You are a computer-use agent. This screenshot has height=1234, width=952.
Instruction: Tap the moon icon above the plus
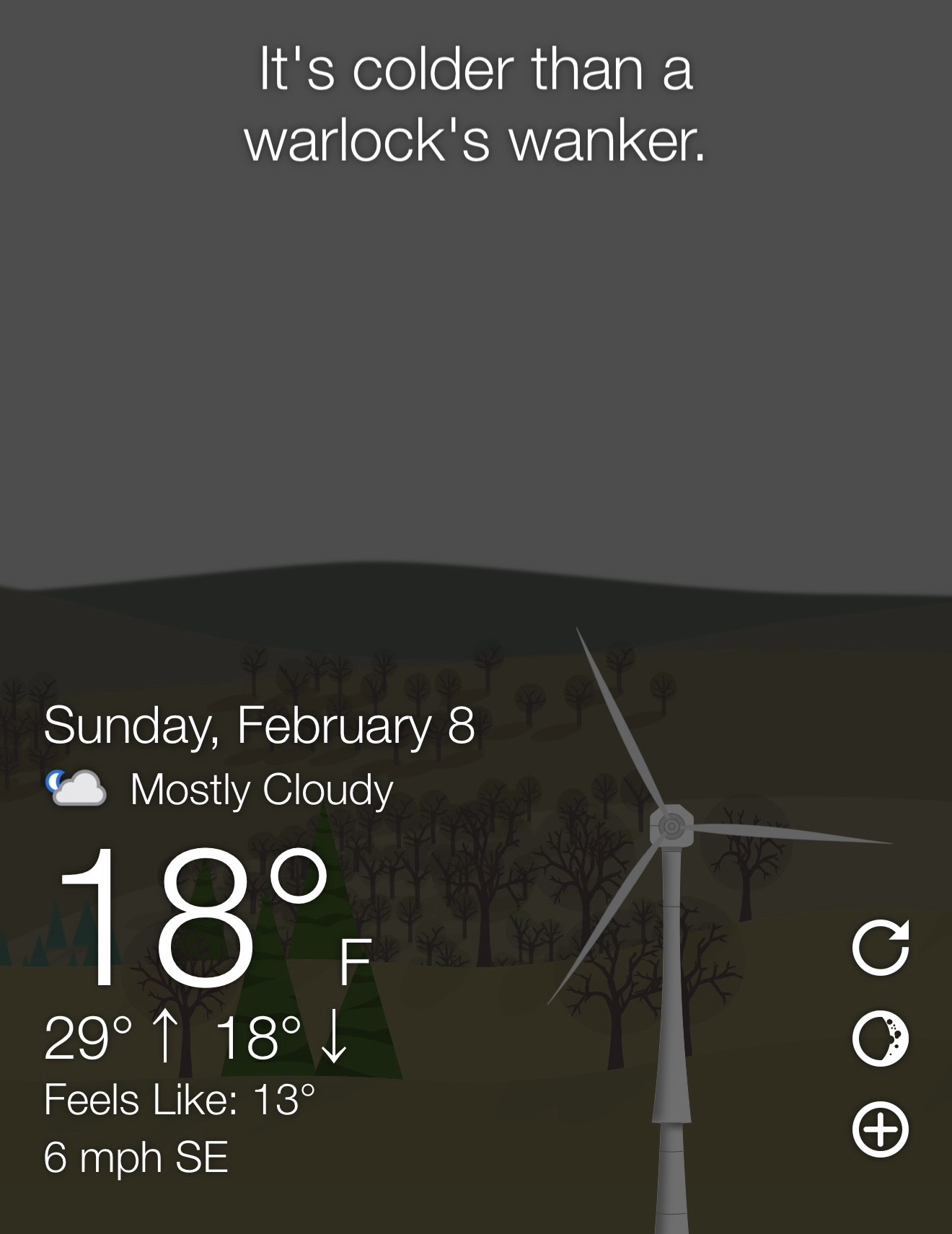click(x=880, y=1039)
